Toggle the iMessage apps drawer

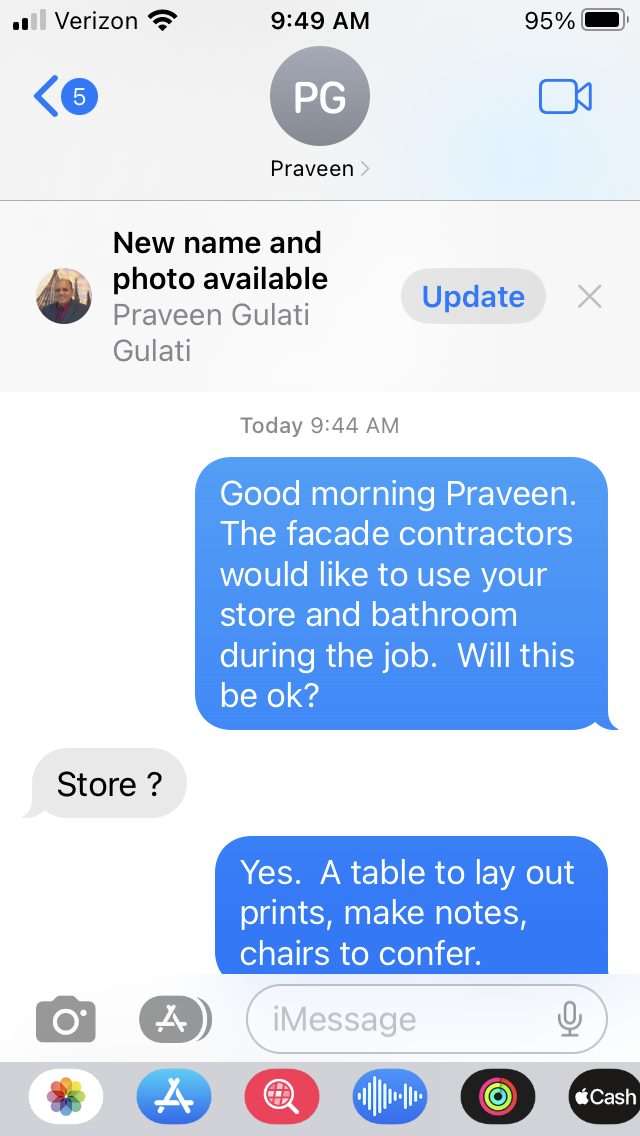175,1019
